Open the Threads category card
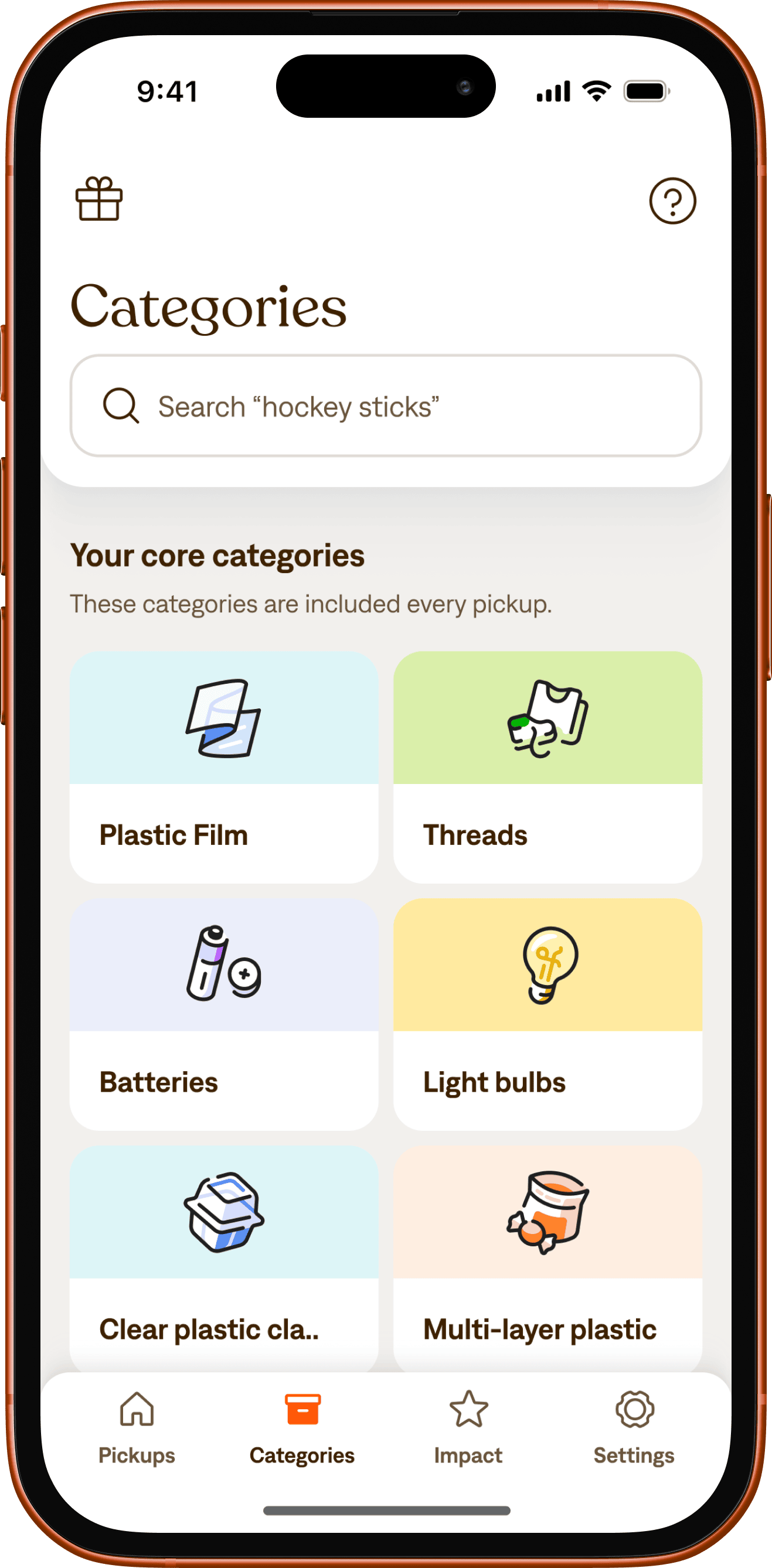The image size is (772, 1568). point(547,767)
